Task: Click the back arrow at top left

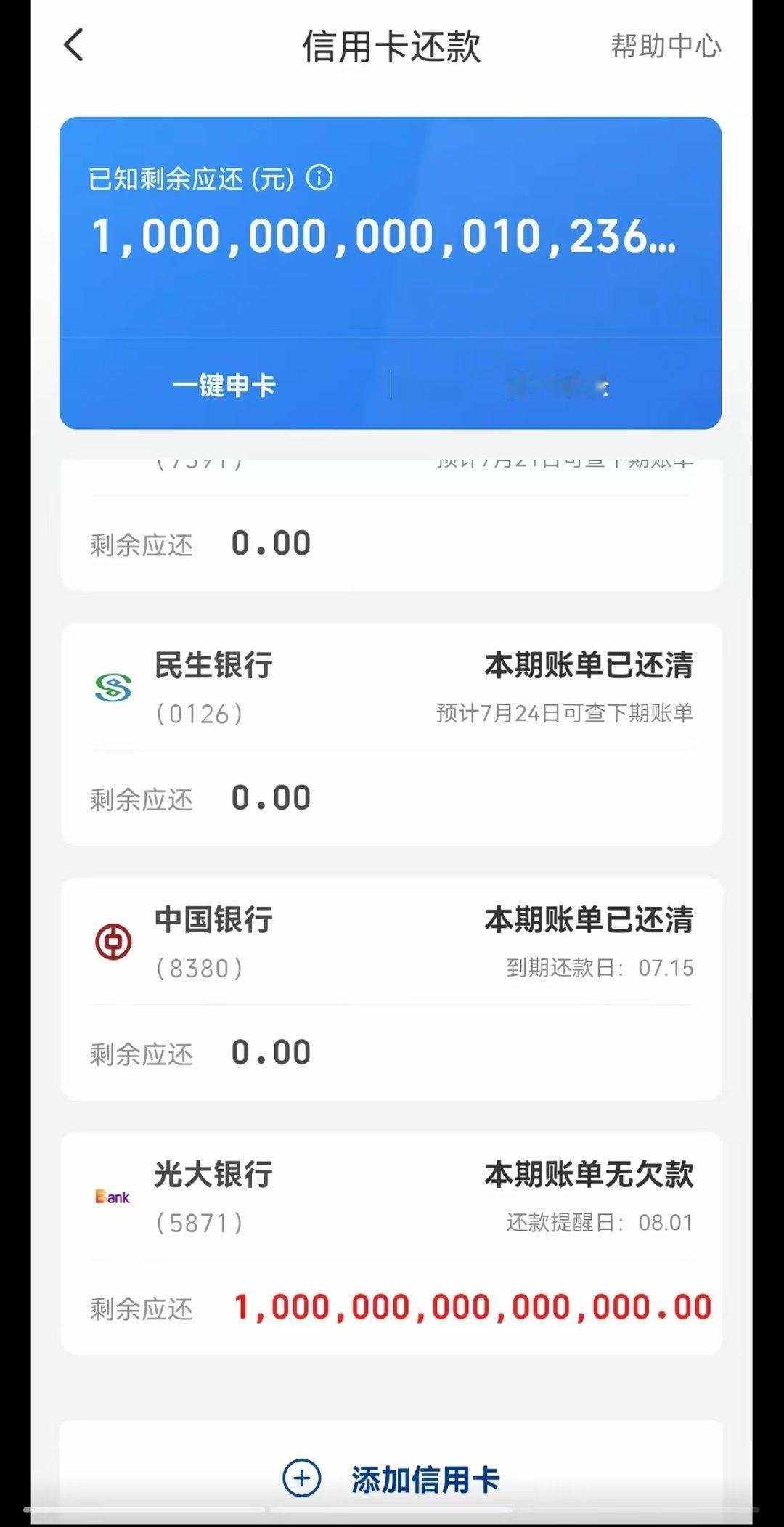Action: [71, 46]
